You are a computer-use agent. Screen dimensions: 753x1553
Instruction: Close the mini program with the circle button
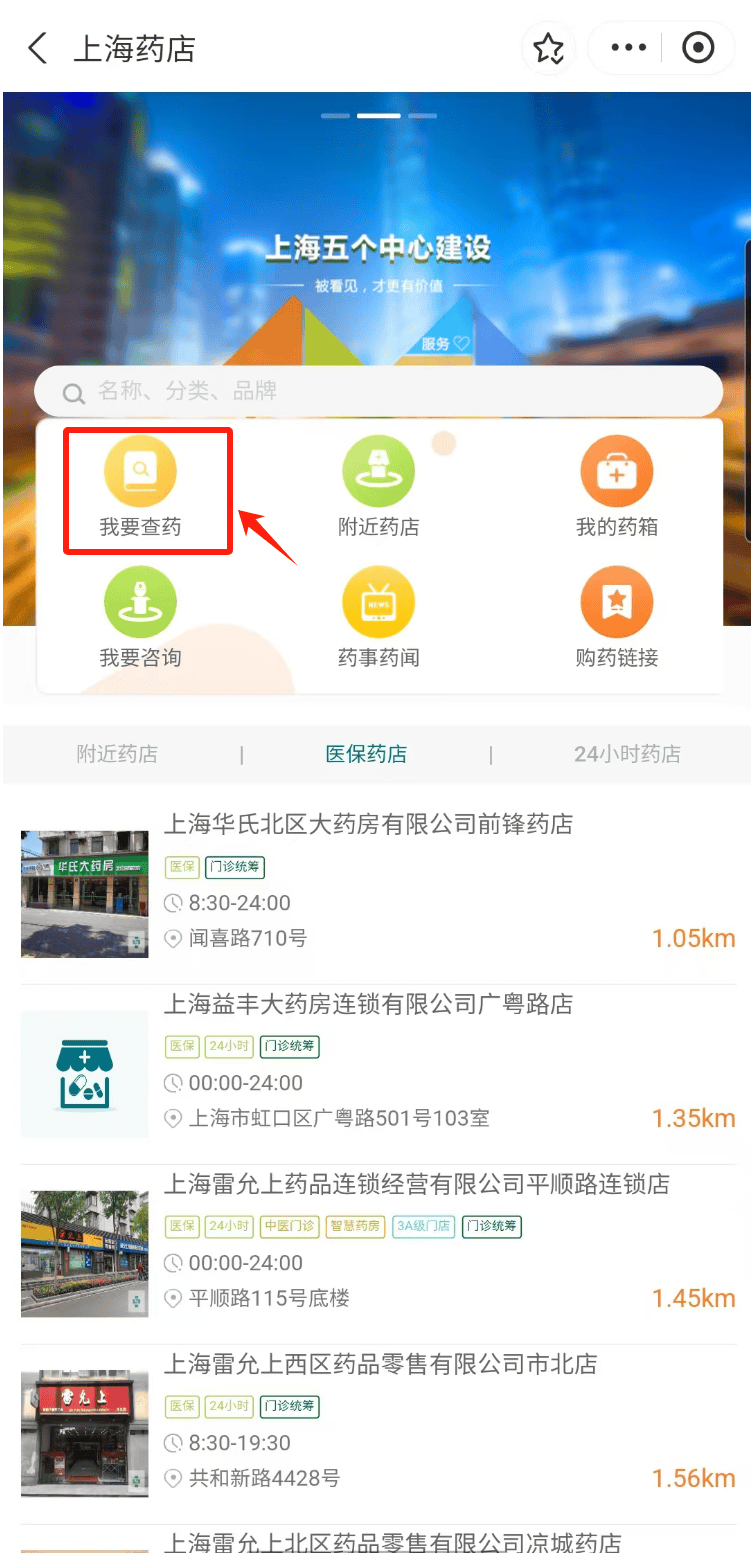pyautogui.click(x=698, y=48)
